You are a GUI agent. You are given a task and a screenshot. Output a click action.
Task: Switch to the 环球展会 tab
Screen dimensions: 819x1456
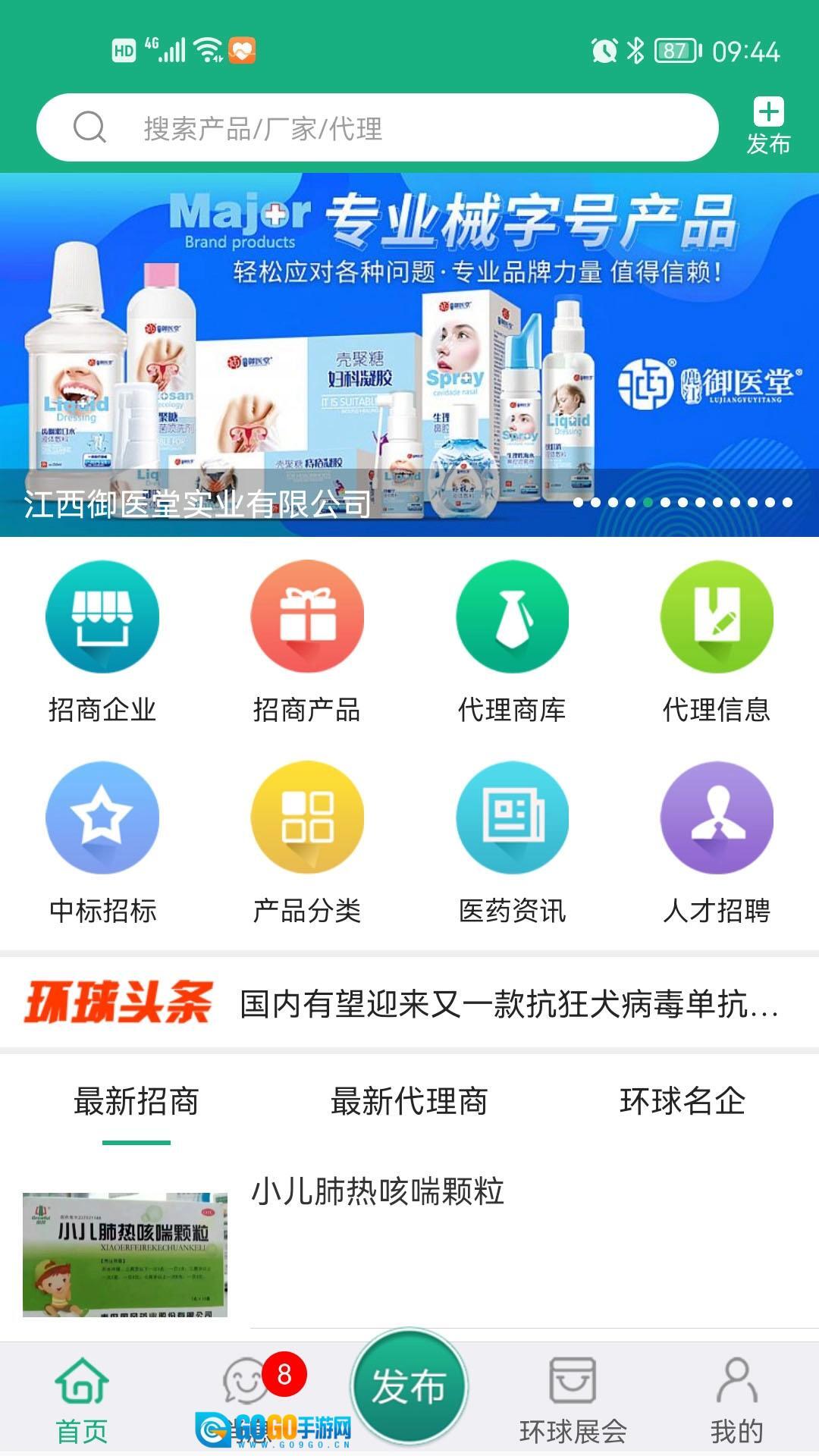[x=573, y=1400]
